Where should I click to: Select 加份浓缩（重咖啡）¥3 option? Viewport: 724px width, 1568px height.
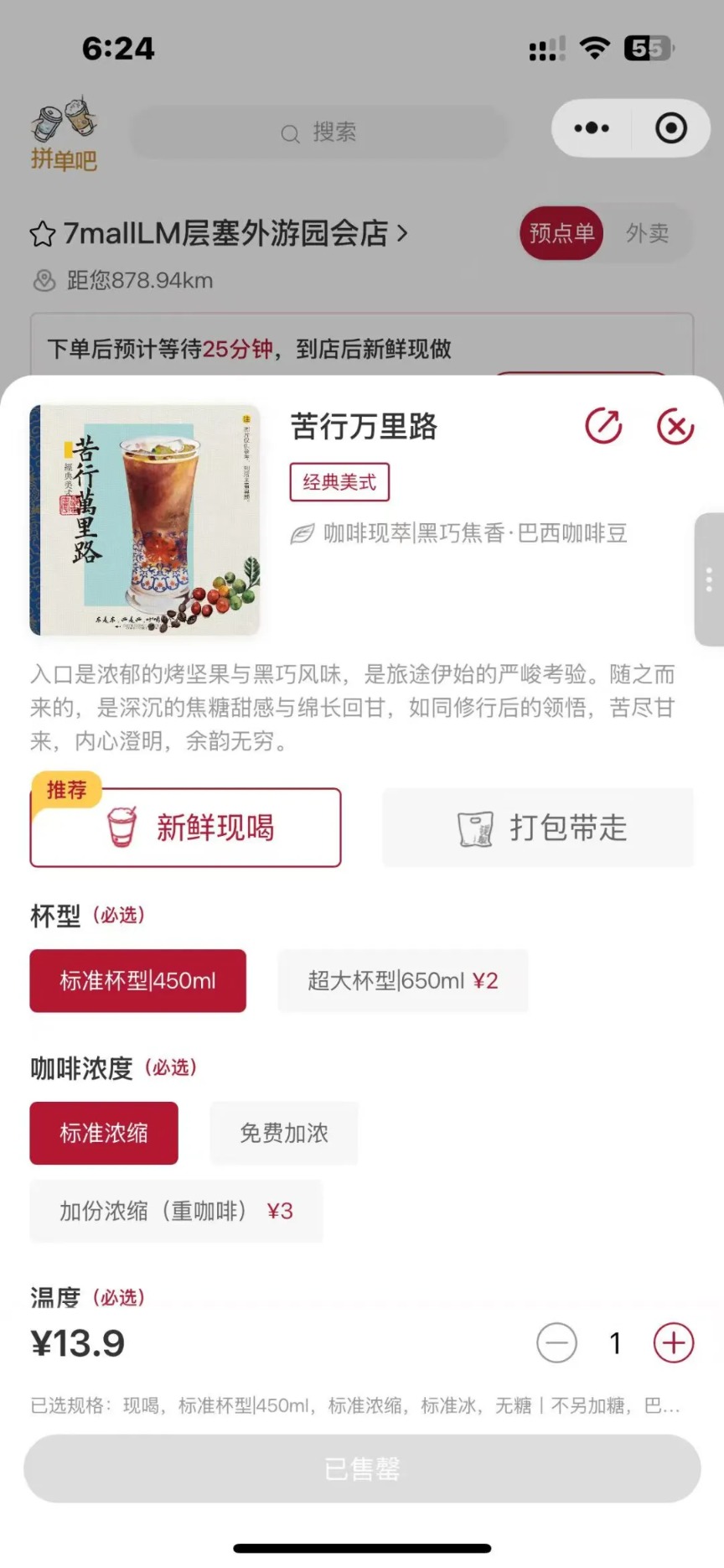175,1211
